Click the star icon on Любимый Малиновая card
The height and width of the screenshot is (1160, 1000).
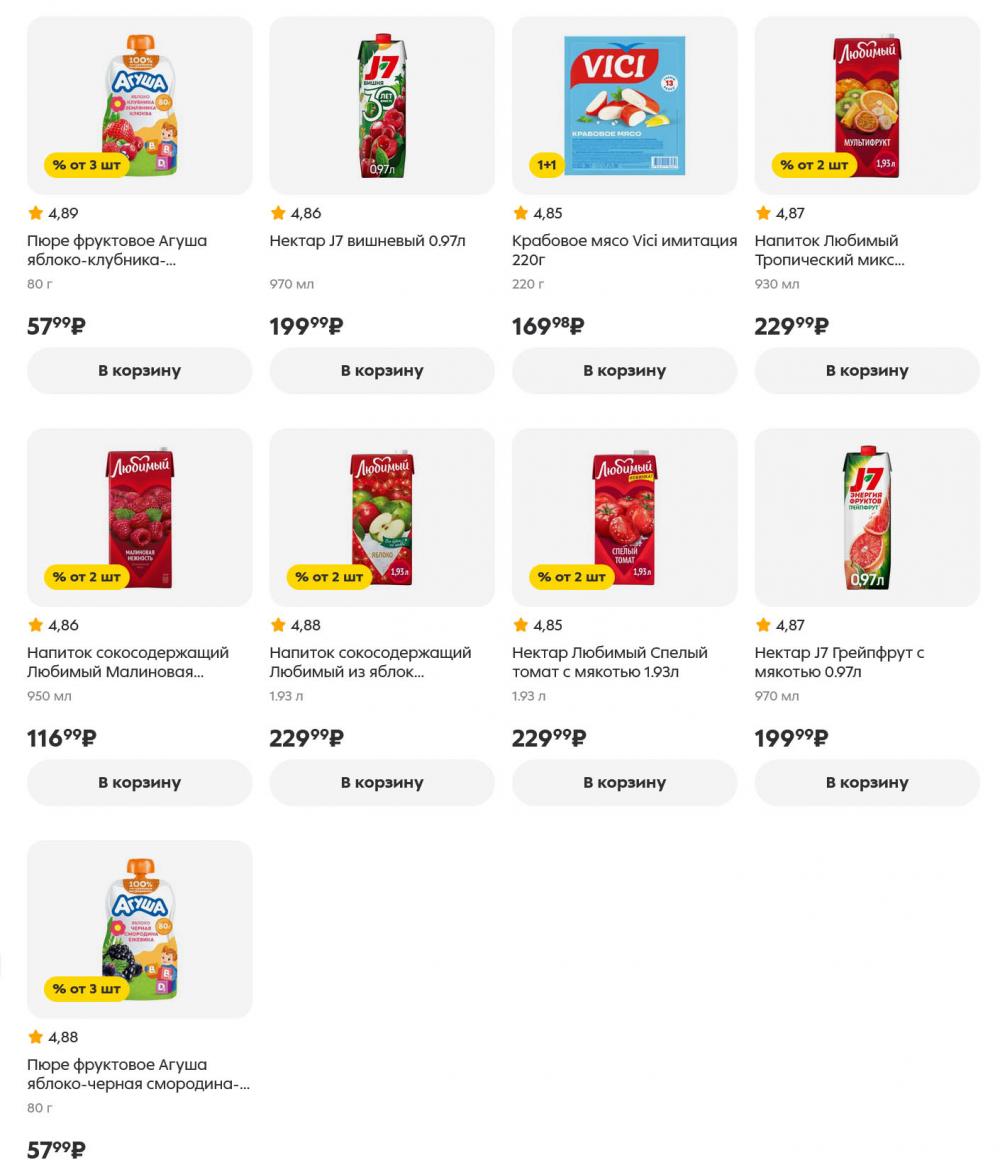click(x=35, y=625)
